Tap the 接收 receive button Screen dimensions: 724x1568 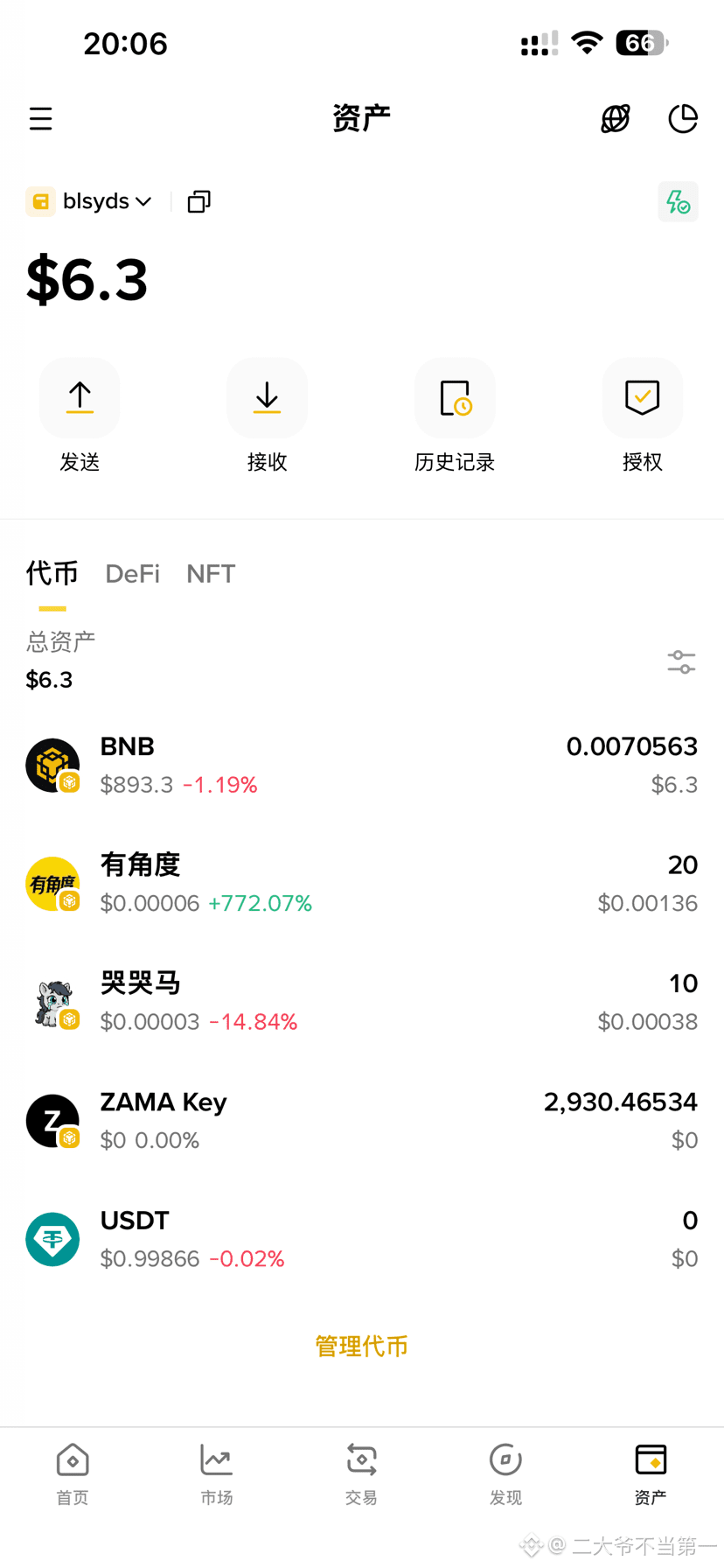point(268,416)
